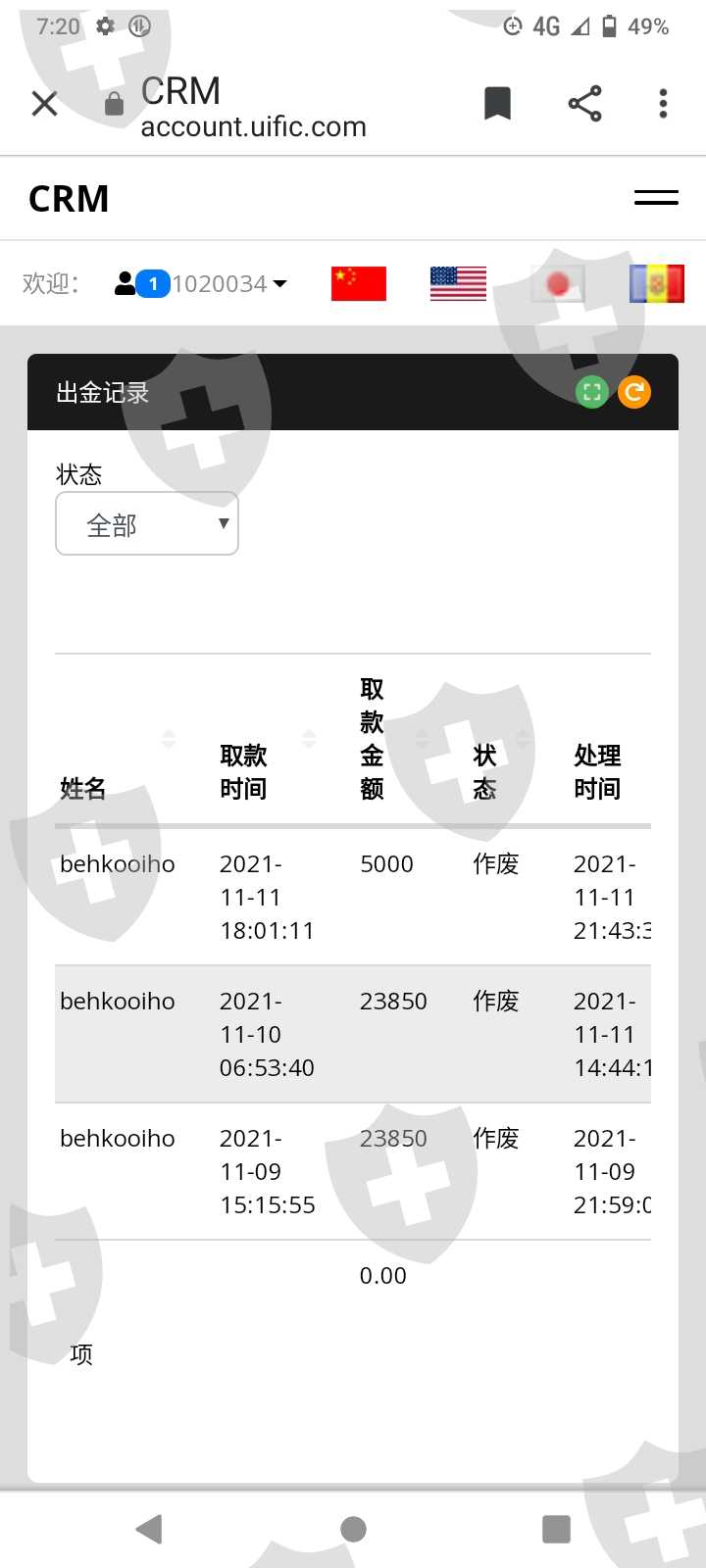
Task: Share the page link
Action: pyautogui.click(x=584, y=103)
